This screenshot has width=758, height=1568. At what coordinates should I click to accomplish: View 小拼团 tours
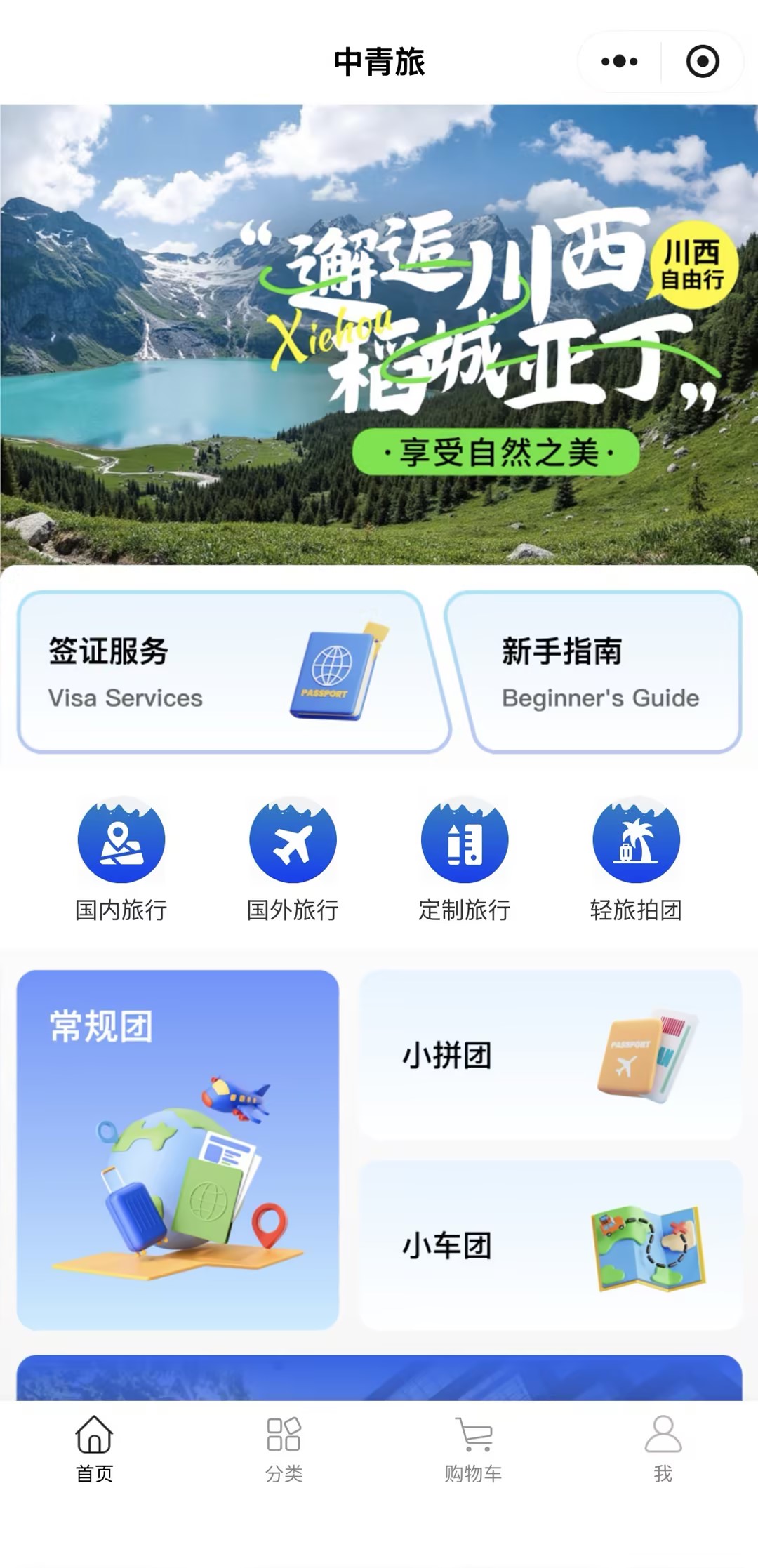point(551,1055)
